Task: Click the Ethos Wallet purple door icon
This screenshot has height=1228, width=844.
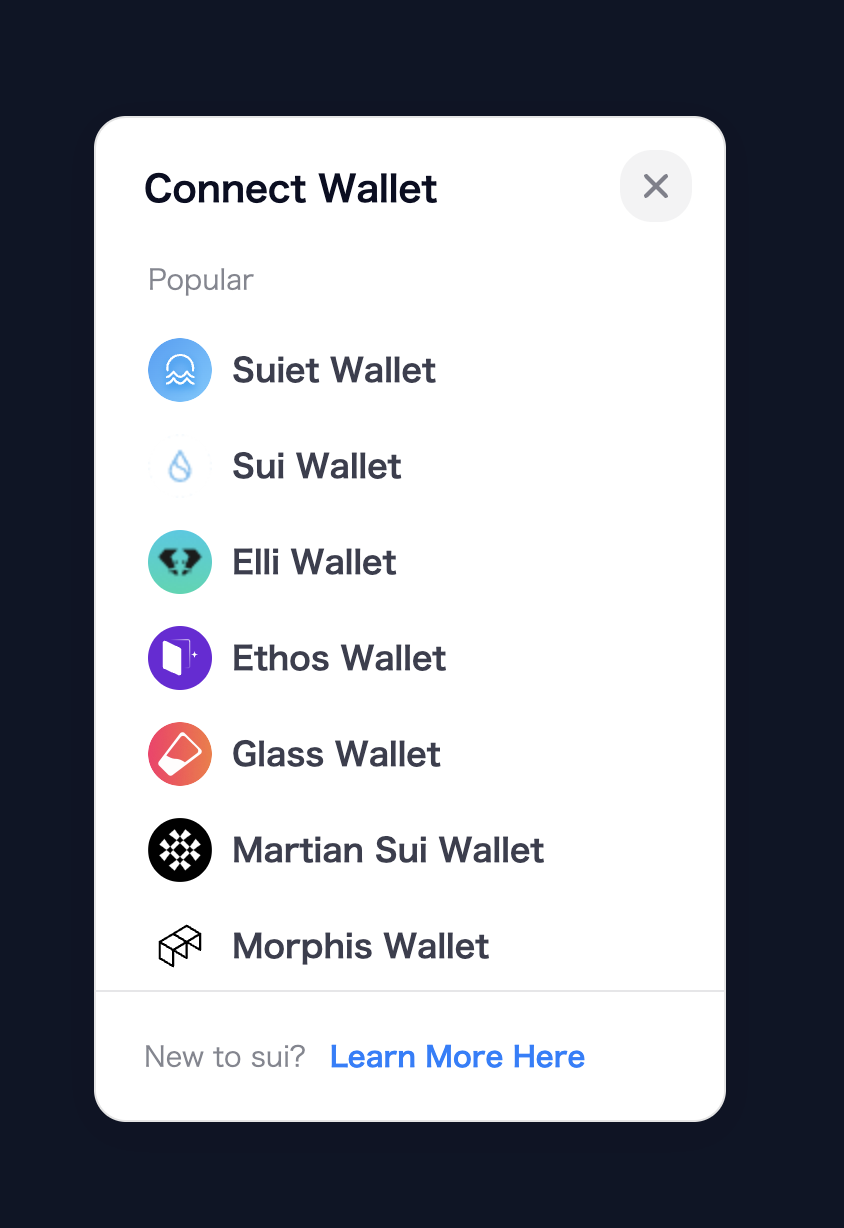Action: click(x=180, y=658)
